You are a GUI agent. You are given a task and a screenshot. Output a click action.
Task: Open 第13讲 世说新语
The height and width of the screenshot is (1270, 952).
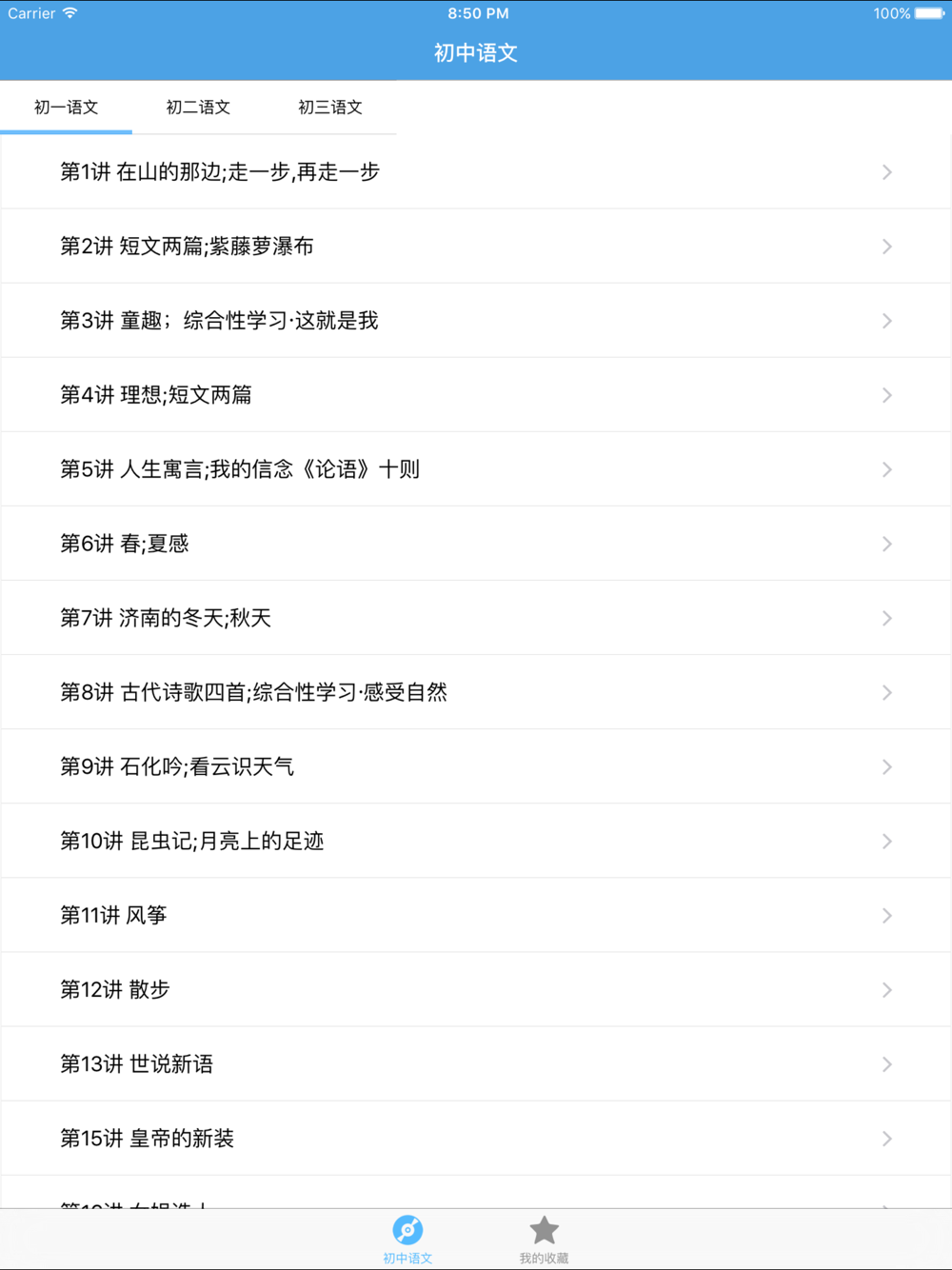click(476, 1063)
